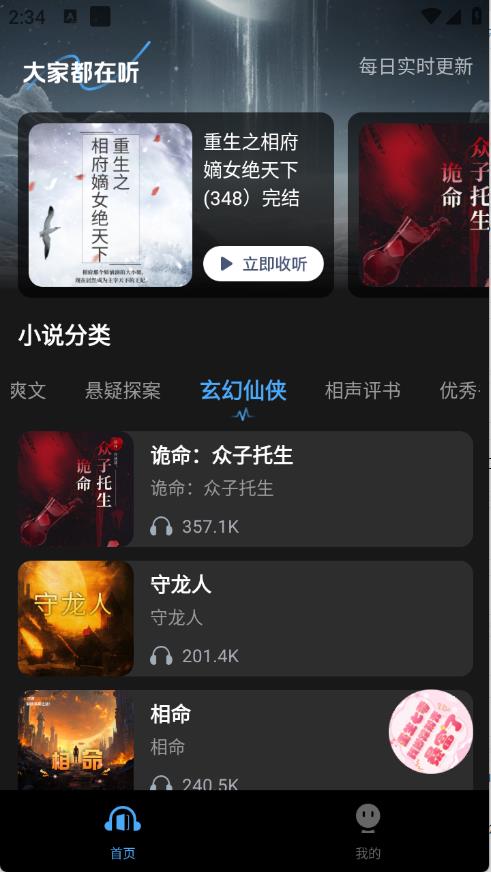The height and width of the screenshot is (872, 491).
Task: Tap the pink floating round badge
Action: tap(431, 732)
